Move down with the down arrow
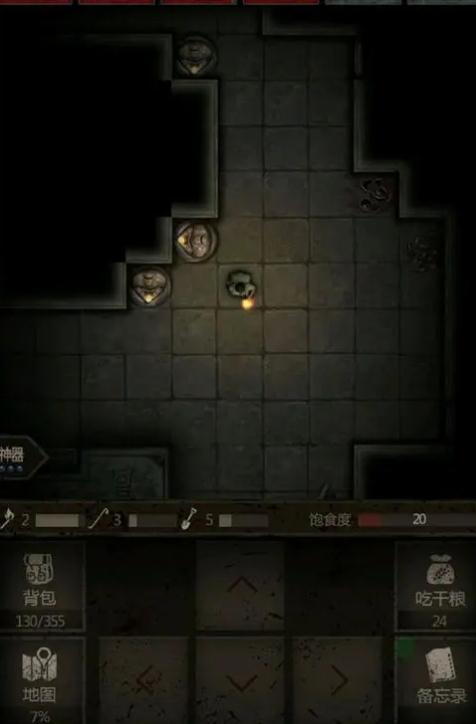 point(241,681)
